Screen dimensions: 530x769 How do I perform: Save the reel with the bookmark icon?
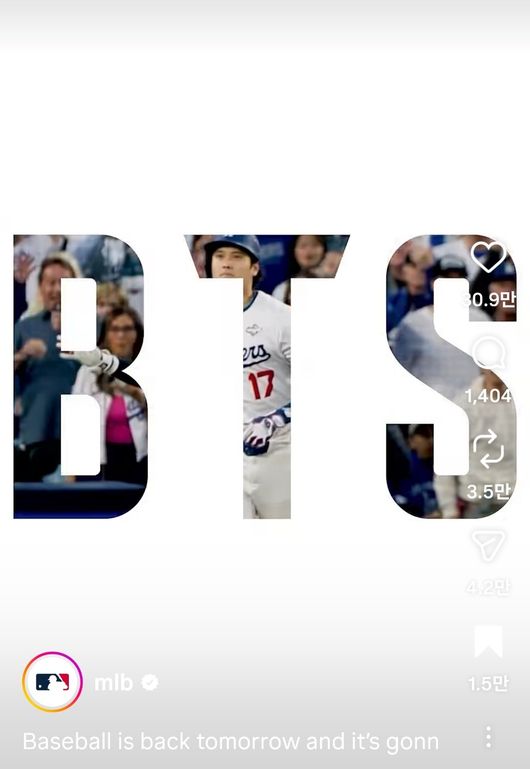(488, 641)
